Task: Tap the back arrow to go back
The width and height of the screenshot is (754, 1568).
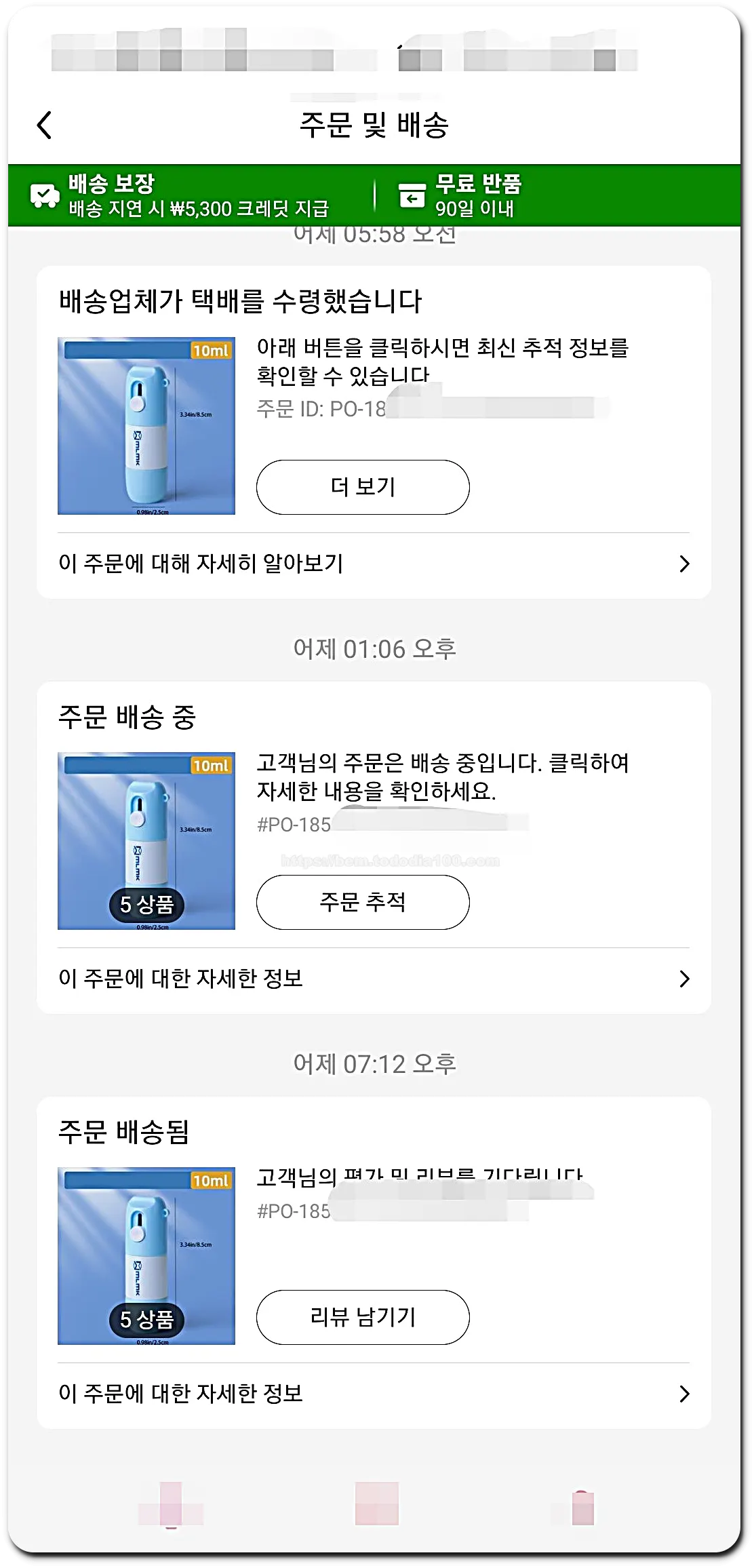Action: pyautogui.click(x=44, y=126)
